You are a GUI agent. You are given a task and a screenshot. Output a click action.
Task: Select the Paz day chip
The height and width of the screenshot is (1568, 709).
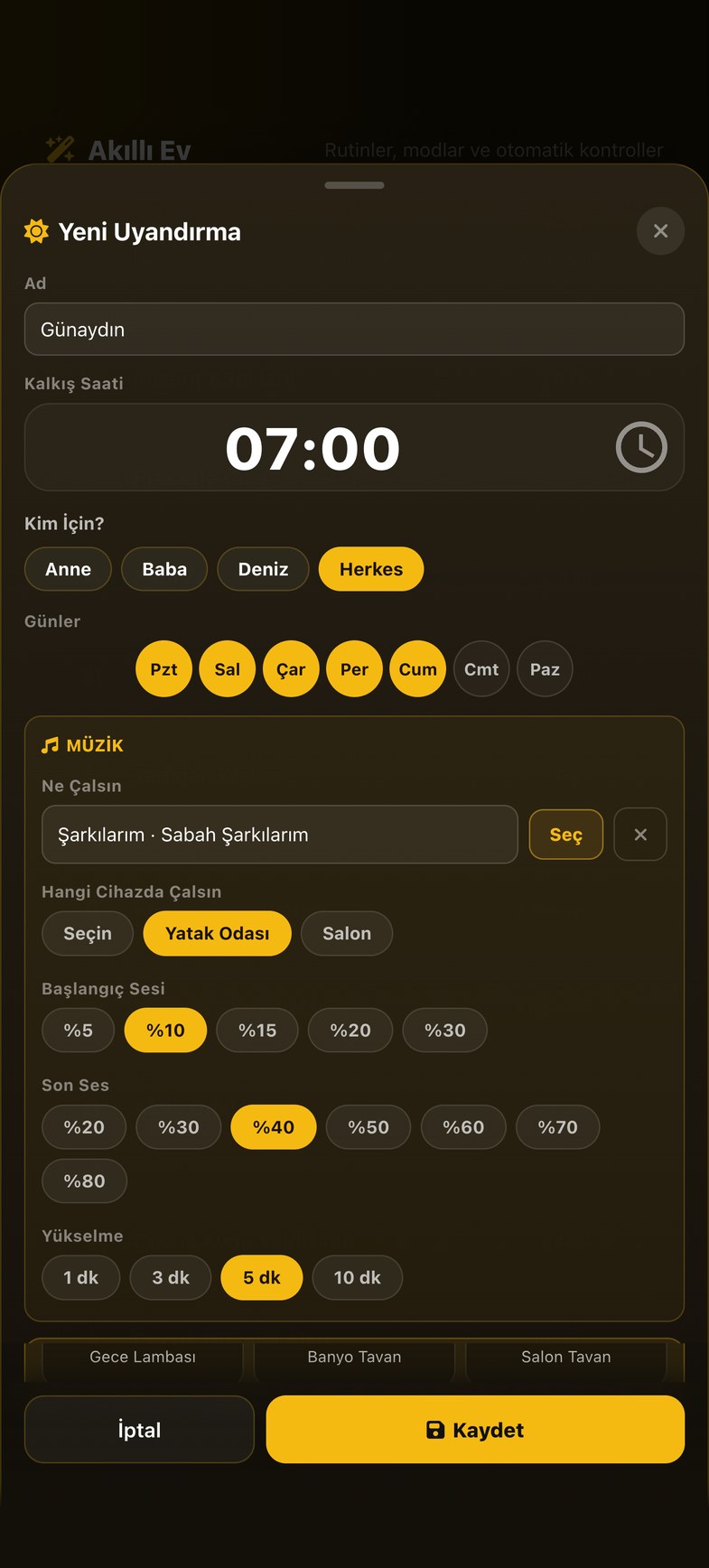pos(545,669)
